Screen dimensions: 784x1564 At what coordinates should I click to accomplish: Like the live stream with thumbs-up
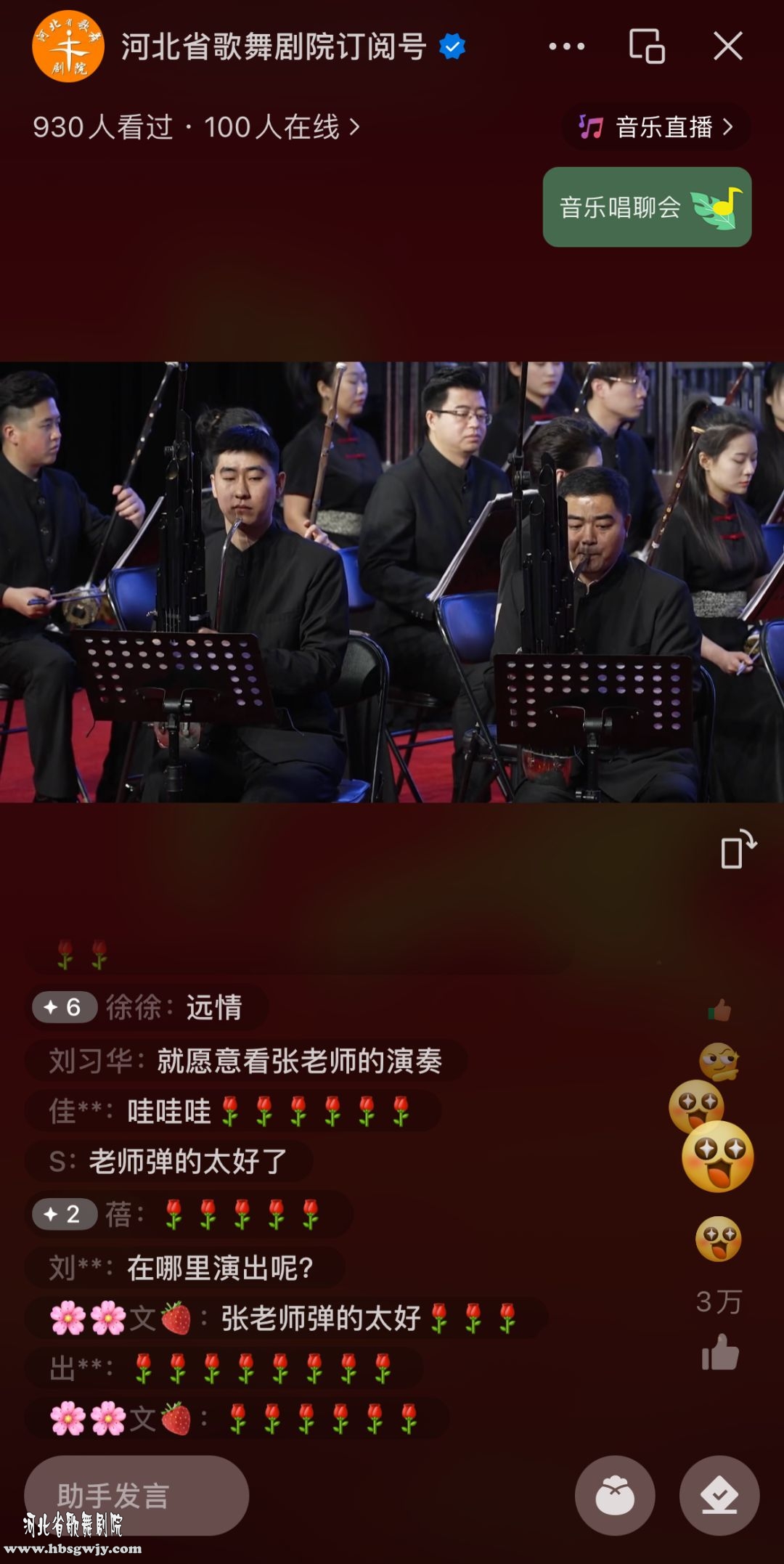pos(720,1352)
